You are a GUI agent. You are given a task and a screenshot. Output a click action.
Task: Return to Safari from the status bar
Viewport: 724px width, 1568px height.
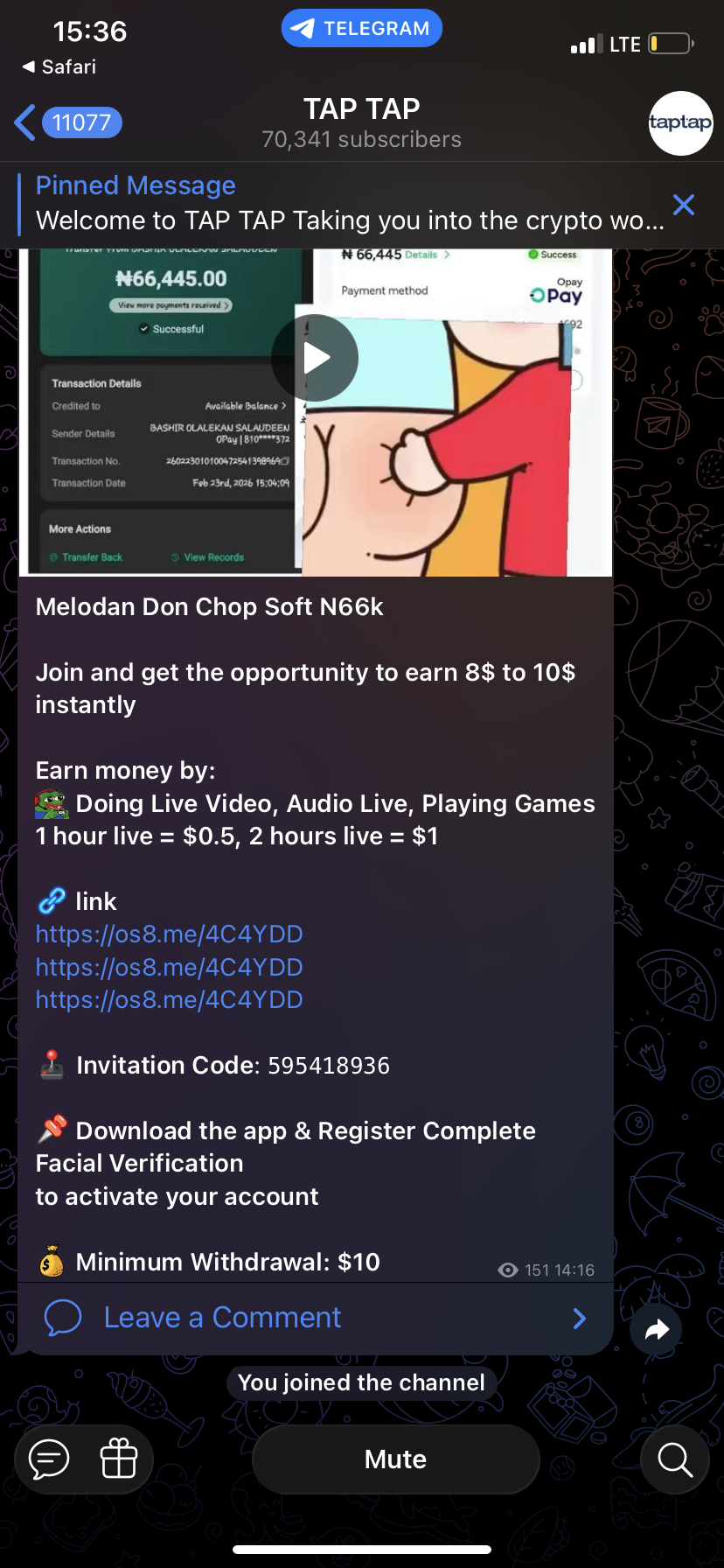(59, 67)
